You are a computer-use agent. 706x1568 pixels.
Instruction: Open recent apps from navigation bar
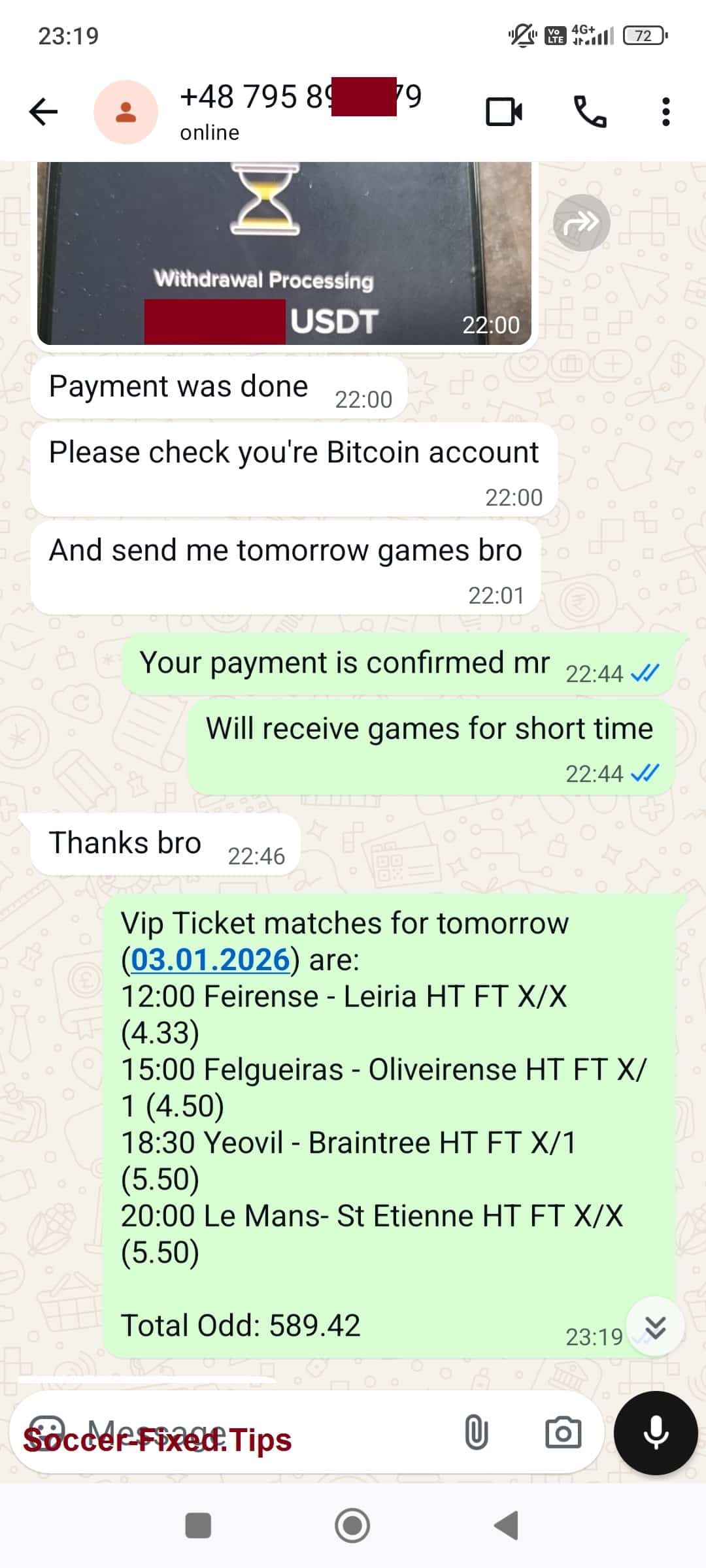coord(198,1526)
